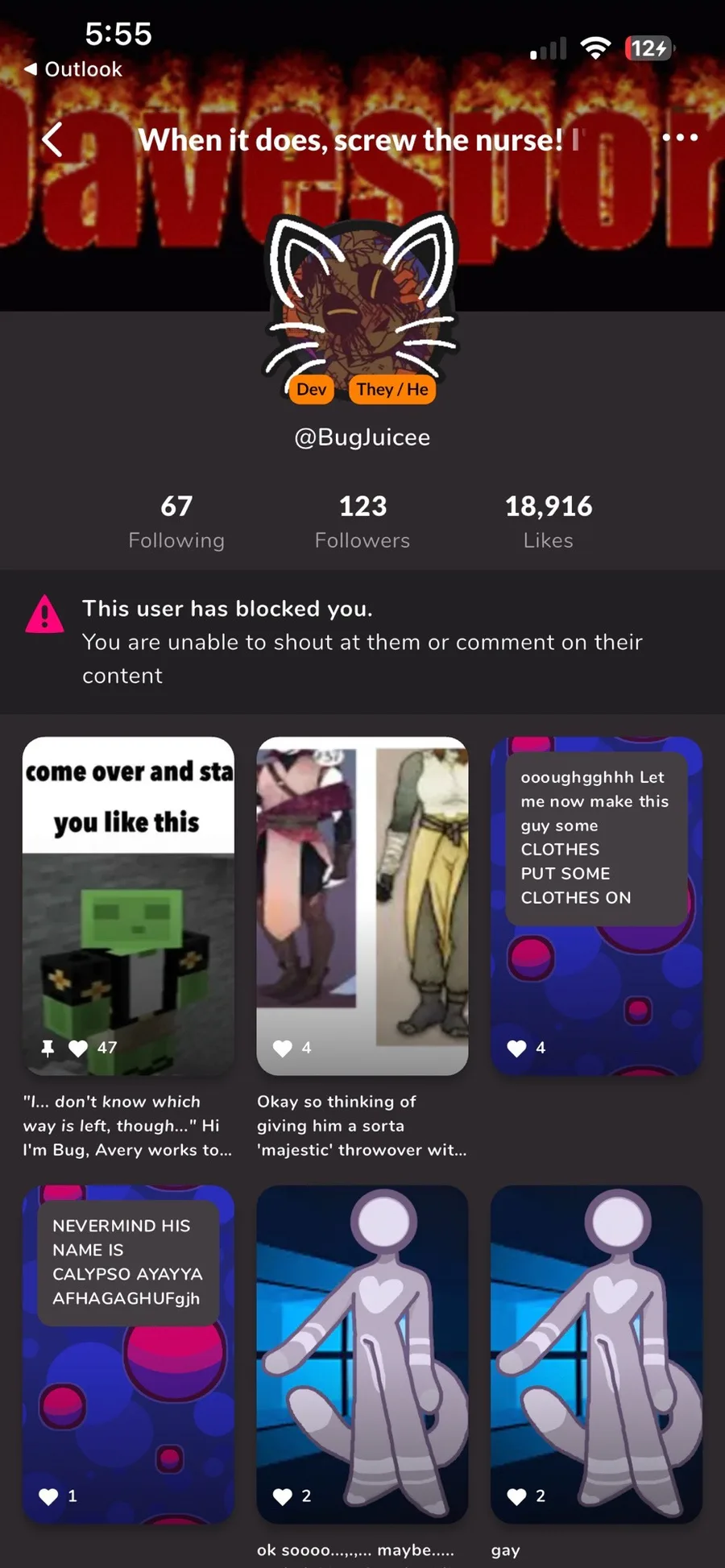
Task: Open the 'majestic throwover' character design post
Action: [x=362, y=906]
